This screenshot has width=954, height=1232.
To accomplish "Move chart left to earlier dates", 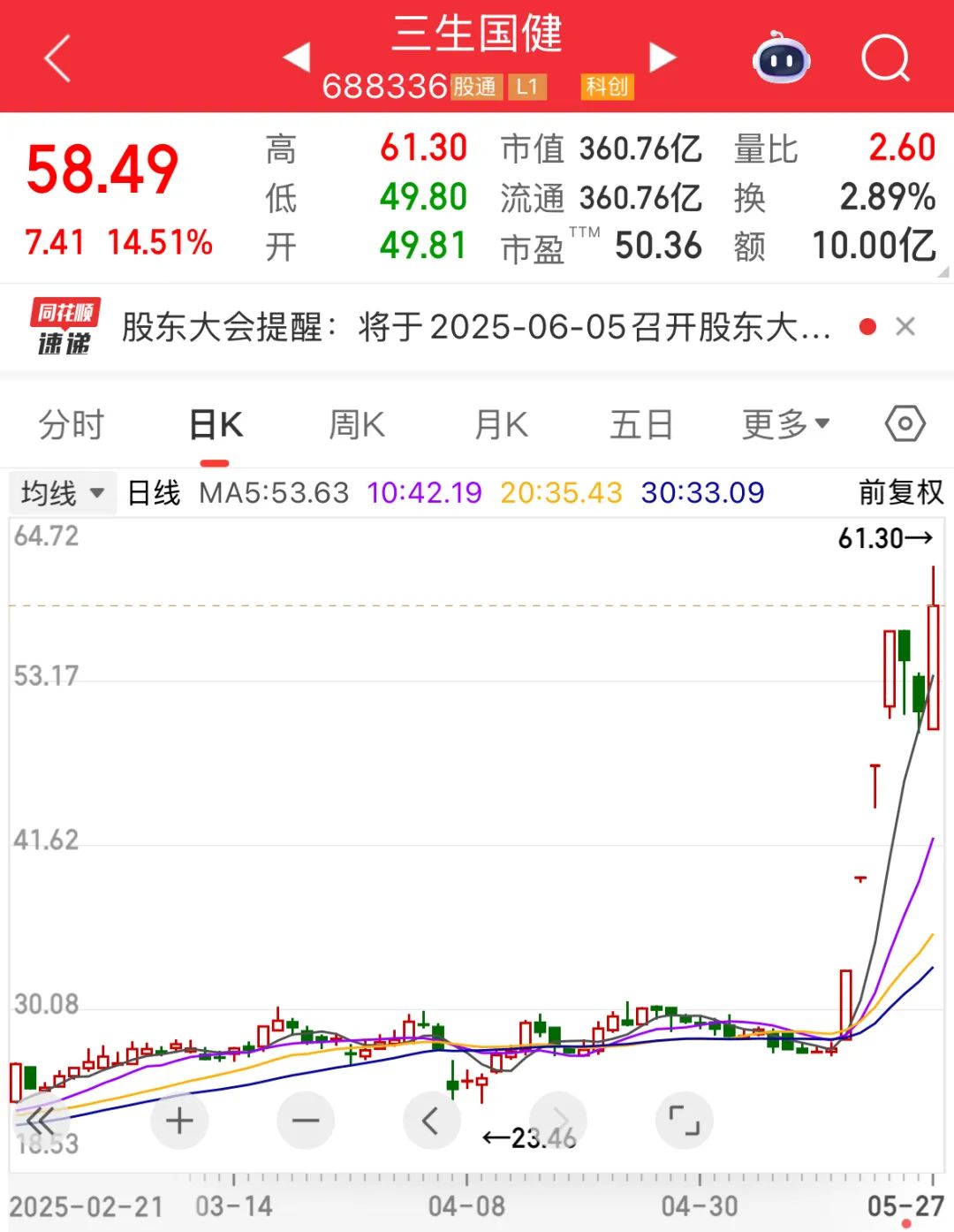I will pos(431,1121).
